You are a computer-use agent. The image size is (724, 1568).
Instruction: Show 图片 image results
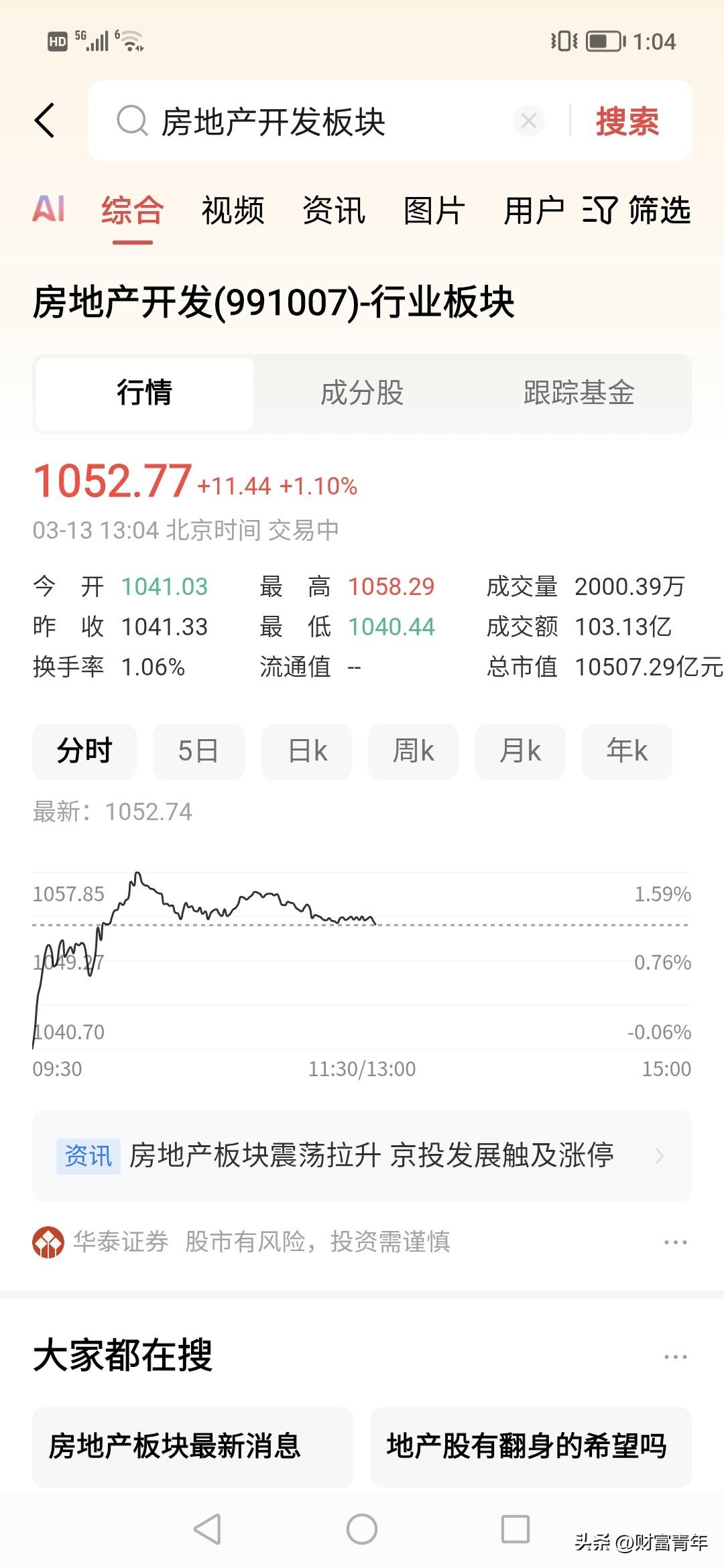(x=434, y=210)
